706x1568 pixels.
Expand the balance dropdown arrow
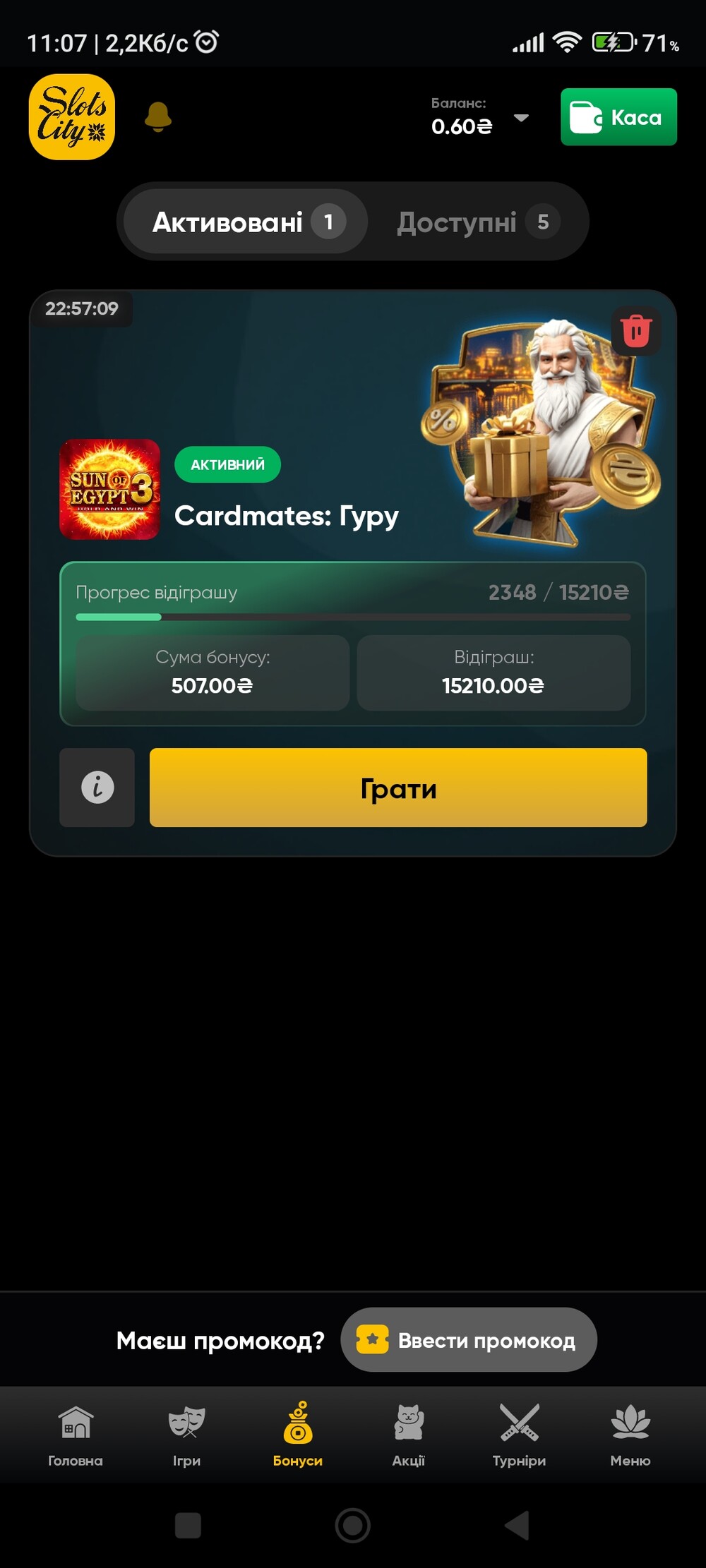click(x=521, y=118)
